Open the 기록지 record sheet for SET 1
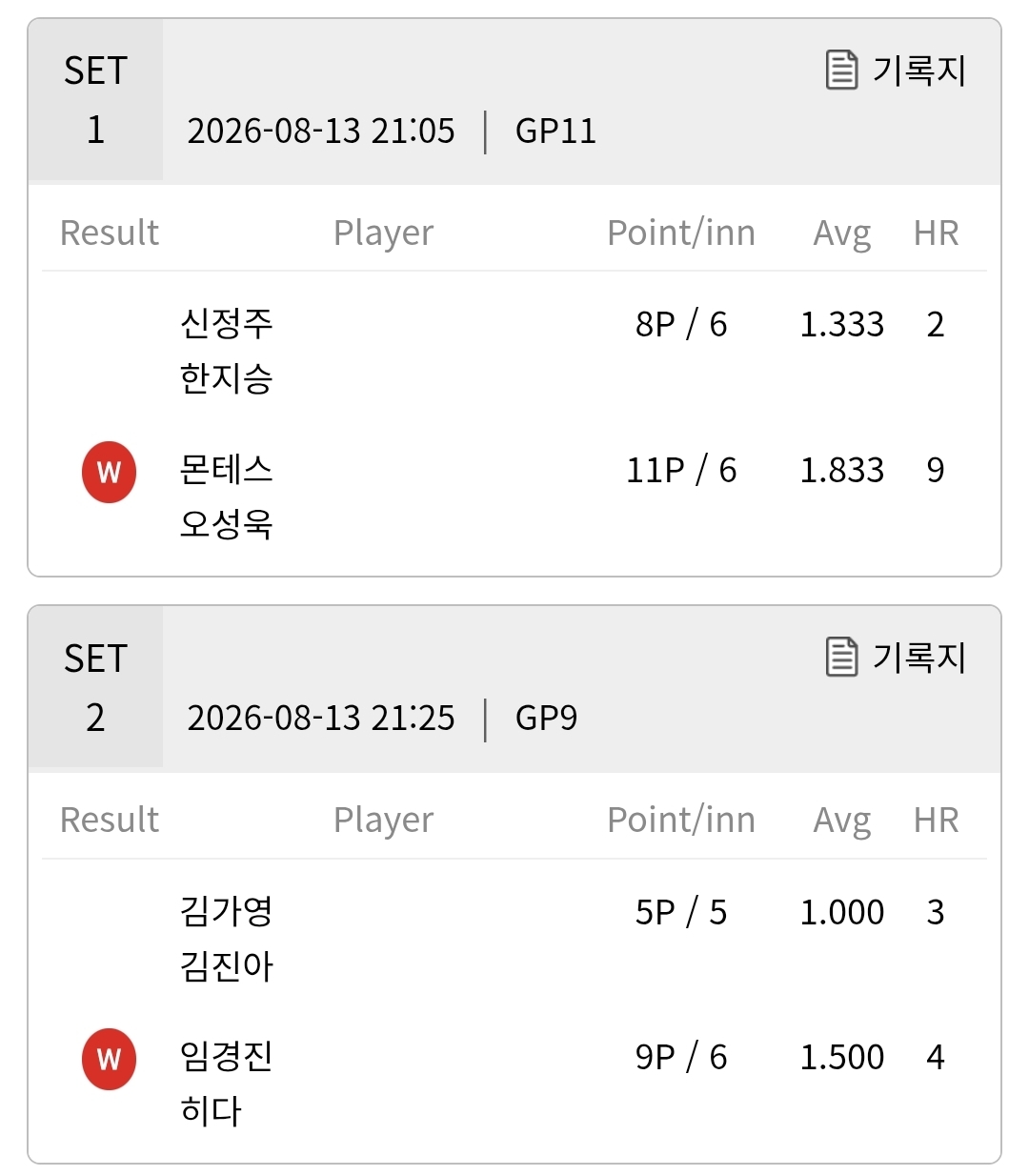The image size is (1029, 1176). [x=896, y=71]
